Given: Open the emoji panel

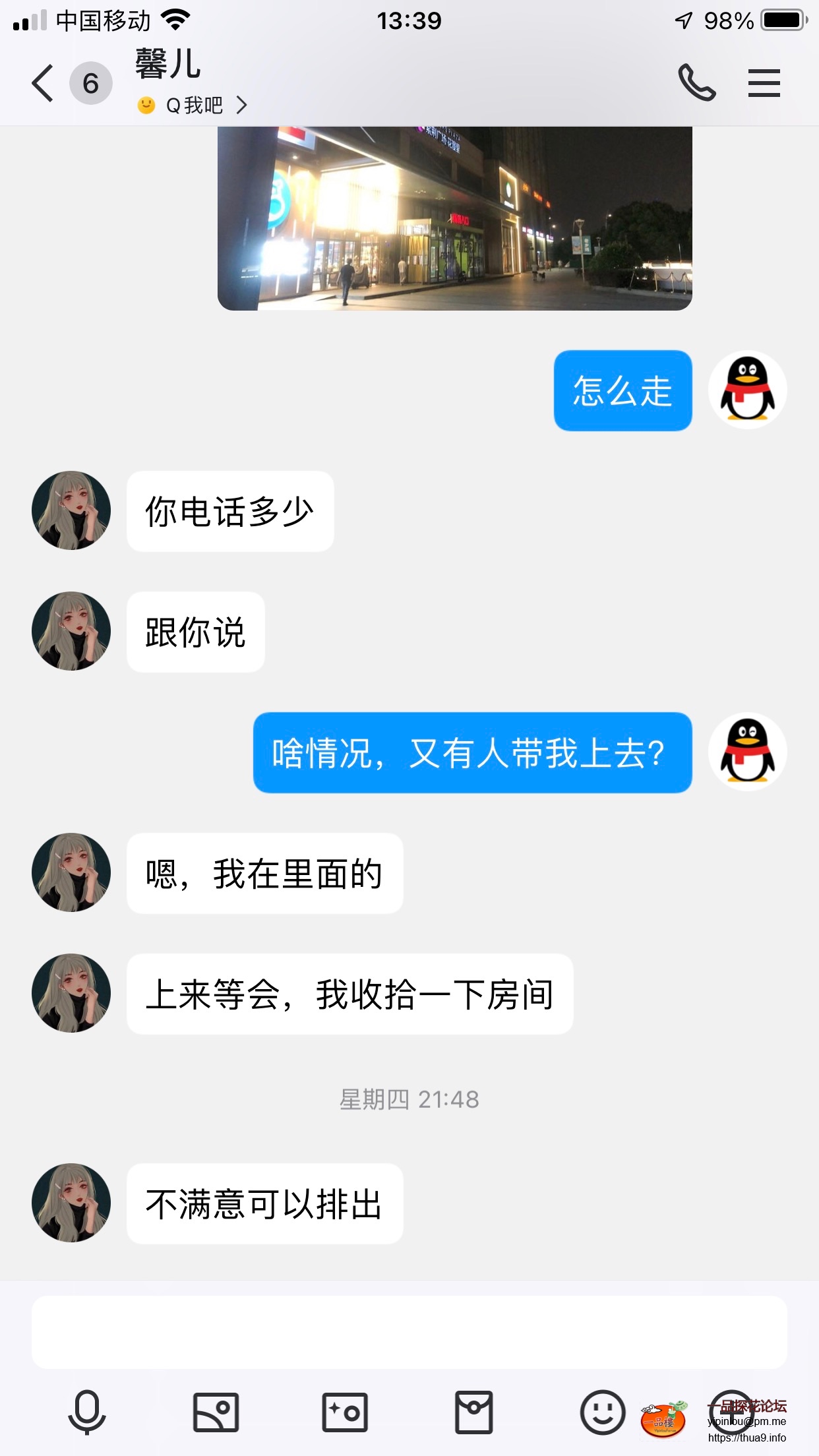Looking at the screenshot, I should [602, 1412].
